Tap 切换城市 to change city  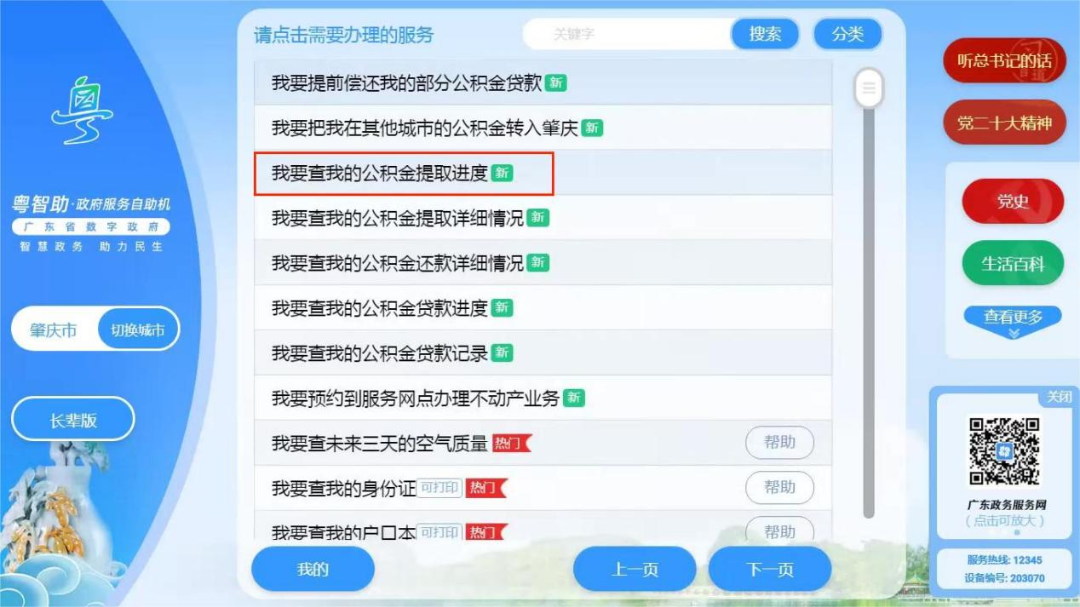pos(138,330)
